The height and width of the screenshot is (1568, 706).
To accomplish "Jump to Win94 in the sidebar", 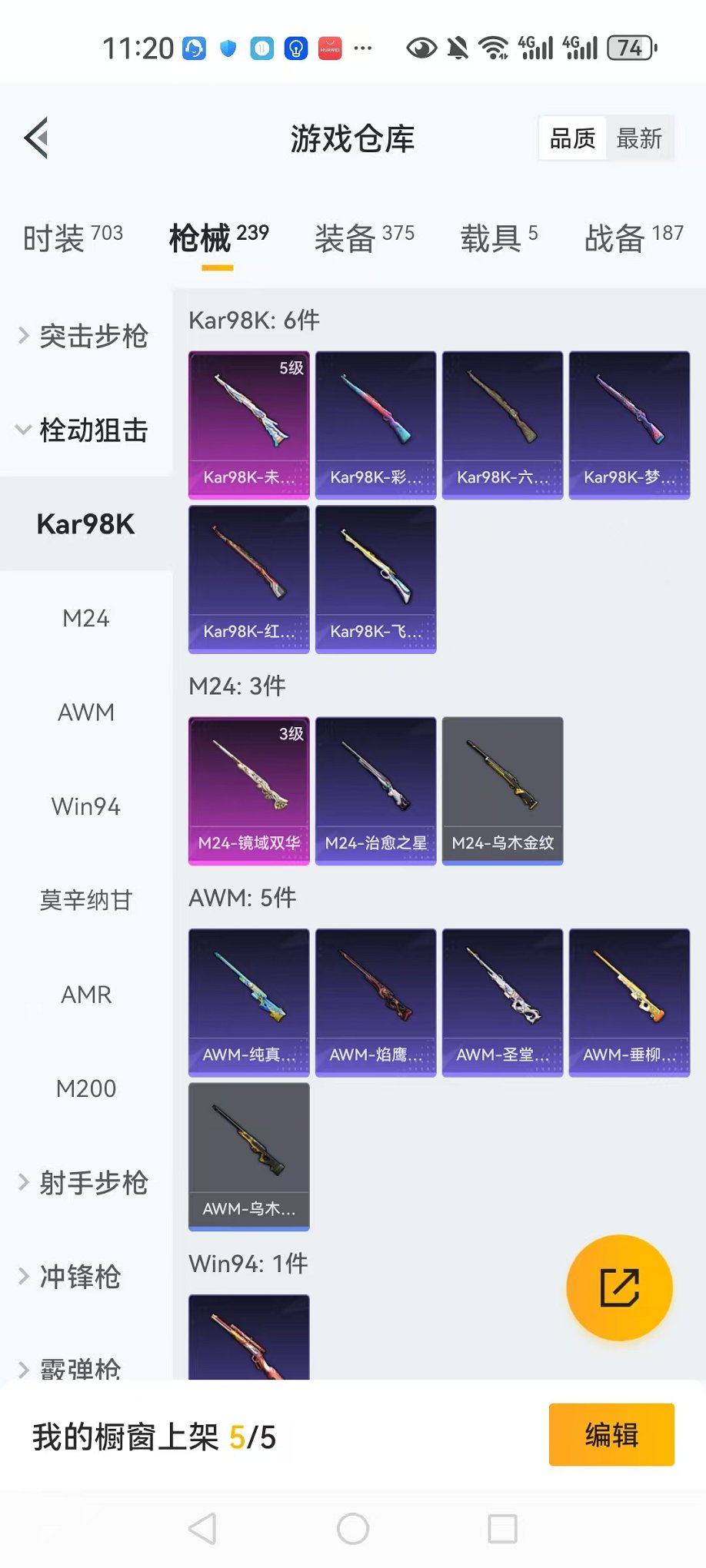I will click(86, 806).
